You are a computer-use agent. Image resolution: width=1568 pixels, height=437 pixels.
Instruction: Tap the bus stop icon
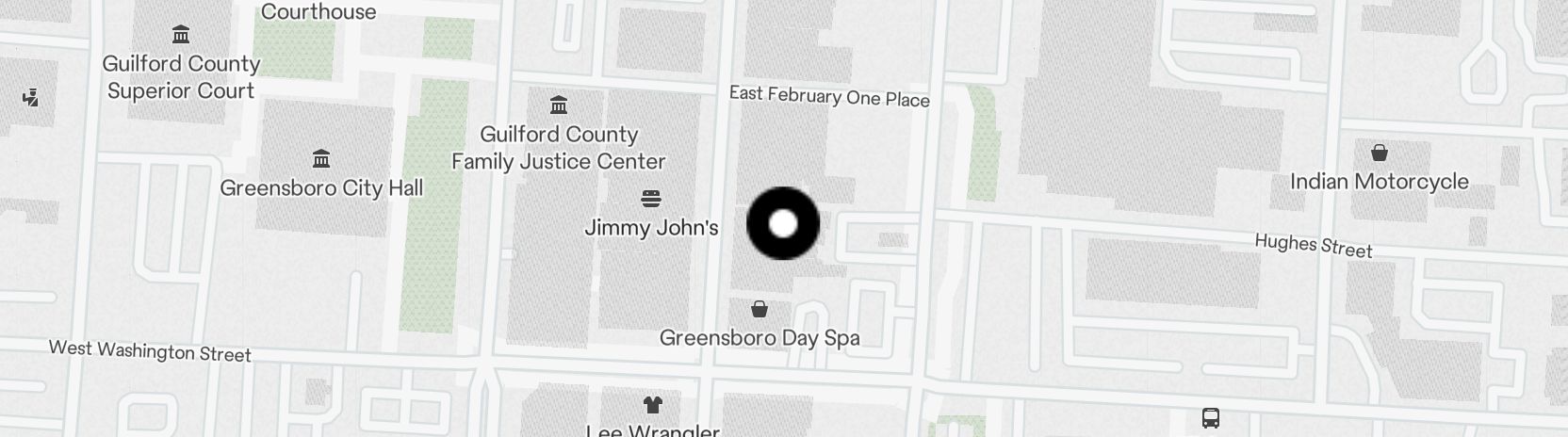pos(1211,418)
